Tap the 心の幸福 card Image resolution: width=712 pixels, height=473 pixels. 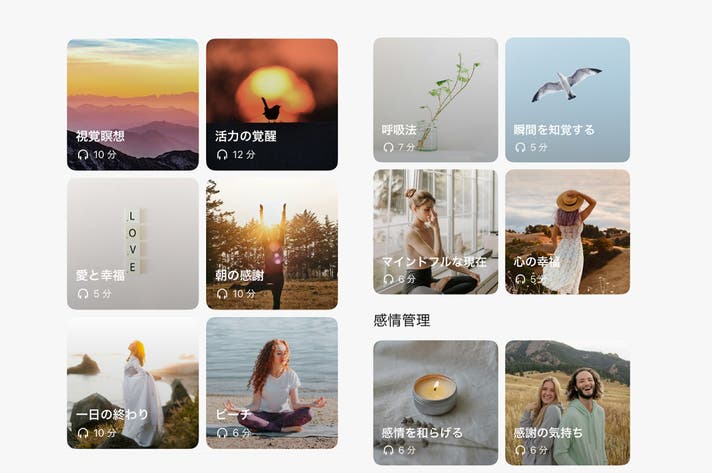pyautogui.click(x=567, y=232)
